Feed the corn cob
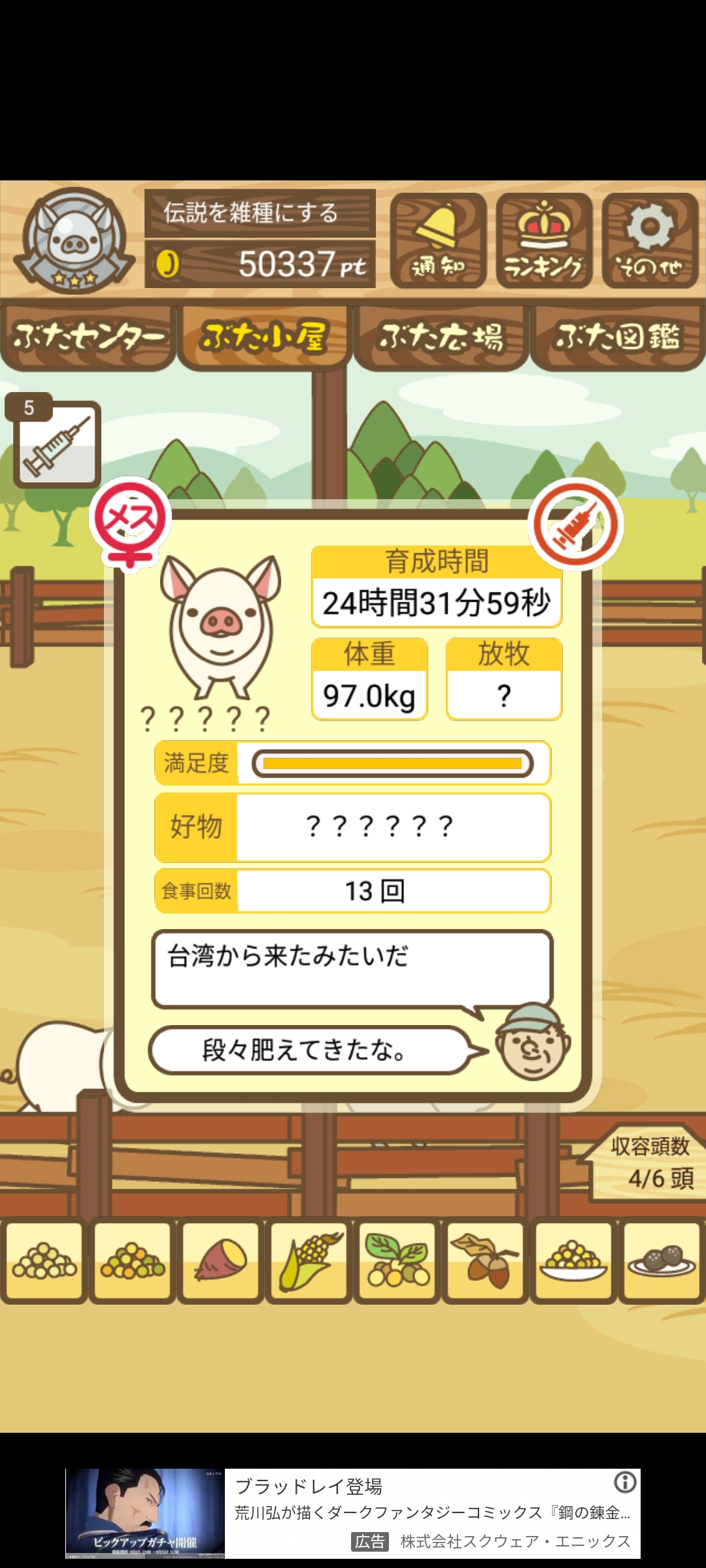This screenshot has height=1568, width=706. point(309,1260)
